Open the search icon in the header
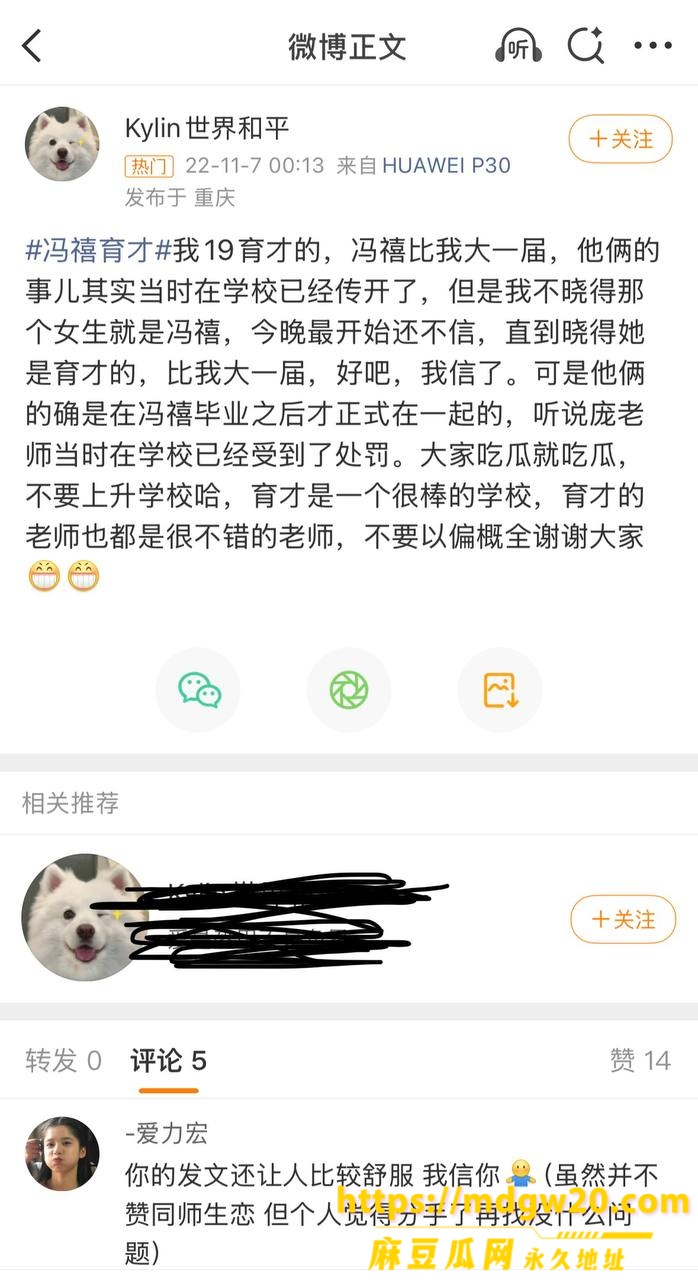This screenshot has width=698, height=1280. coord(585,46)
